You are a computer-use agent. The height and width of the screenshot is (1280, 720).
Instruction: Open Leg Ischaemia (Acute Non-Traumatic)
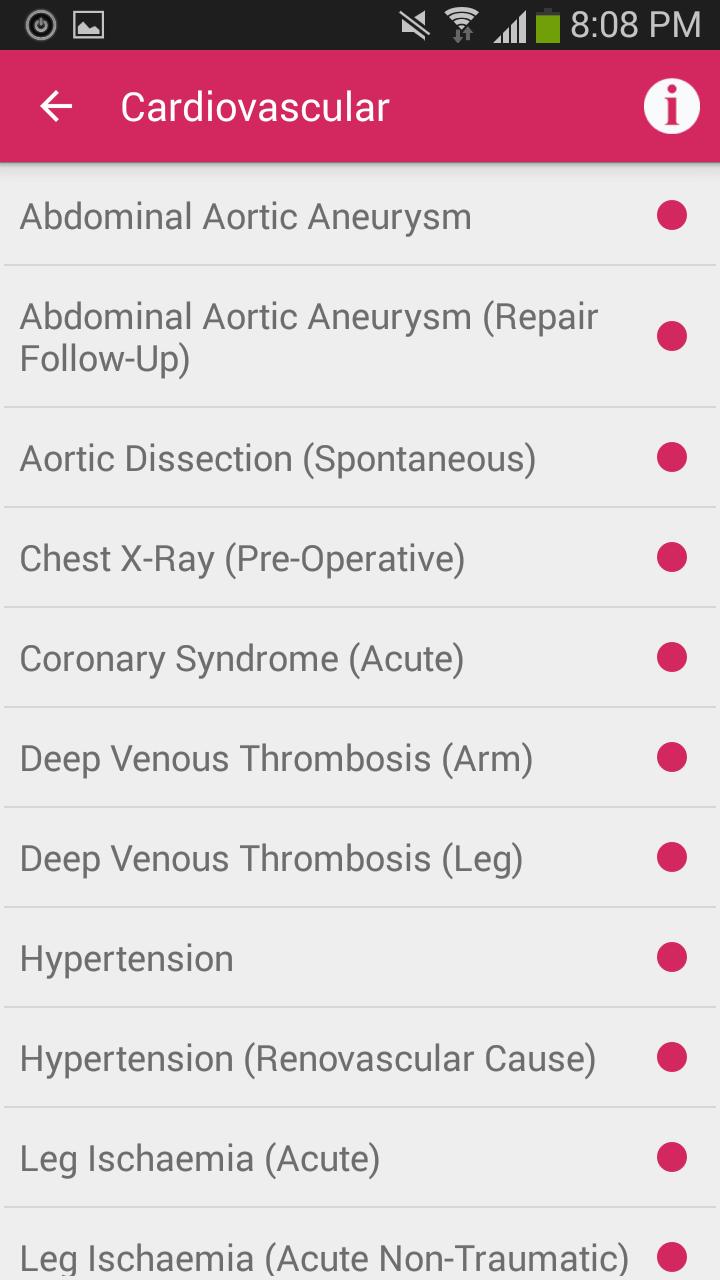click(324, 1256)
